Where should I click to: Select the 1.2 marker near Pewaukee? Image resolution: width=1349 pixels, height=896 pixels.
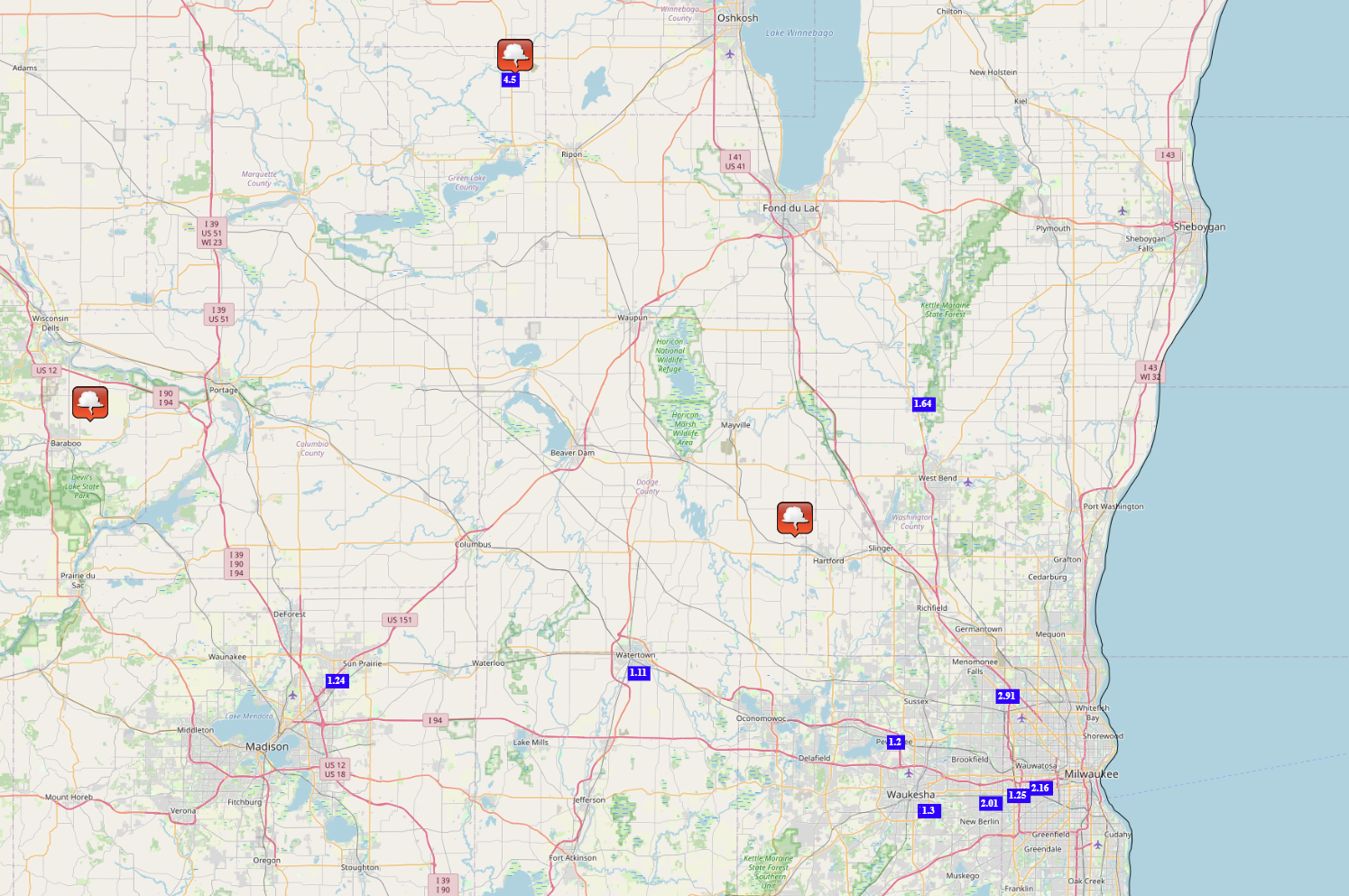[895, 743]
